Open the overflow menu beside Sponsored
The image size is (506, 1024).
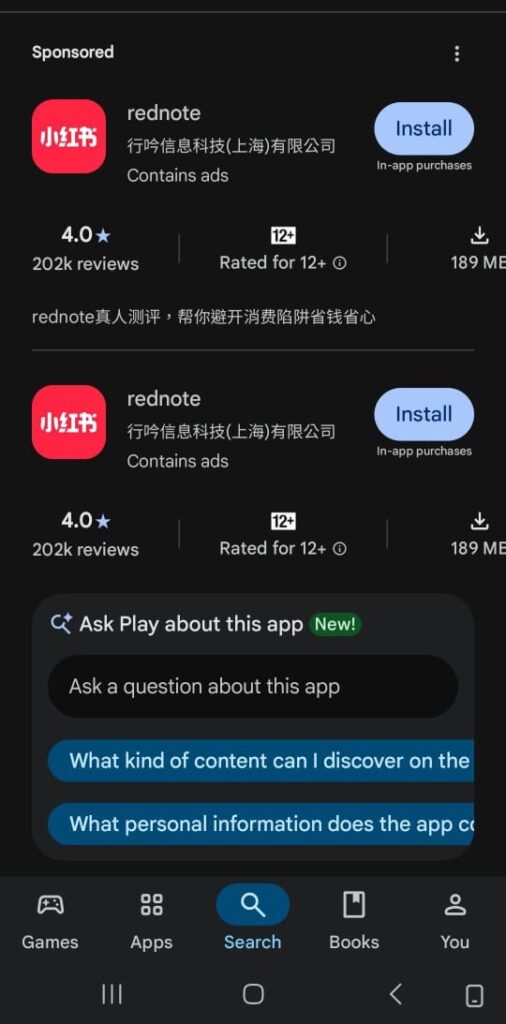456,54
